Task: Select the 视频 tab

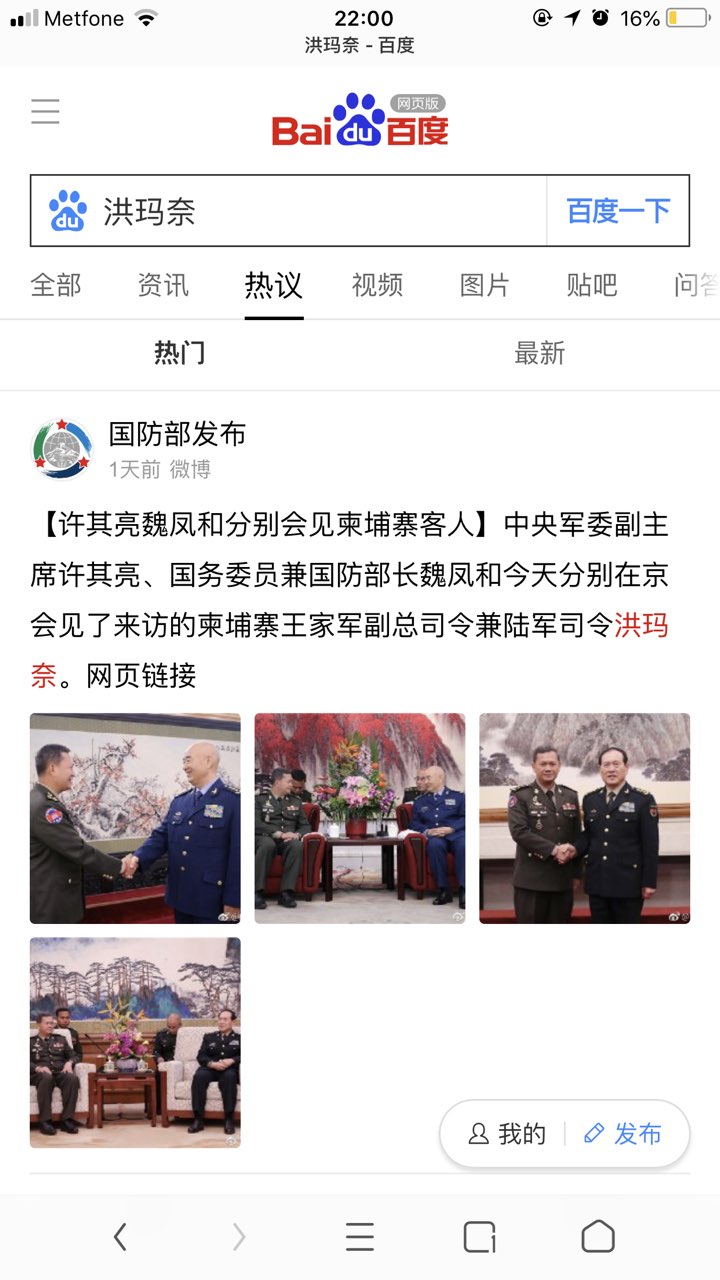Action: tap(377, 285)
